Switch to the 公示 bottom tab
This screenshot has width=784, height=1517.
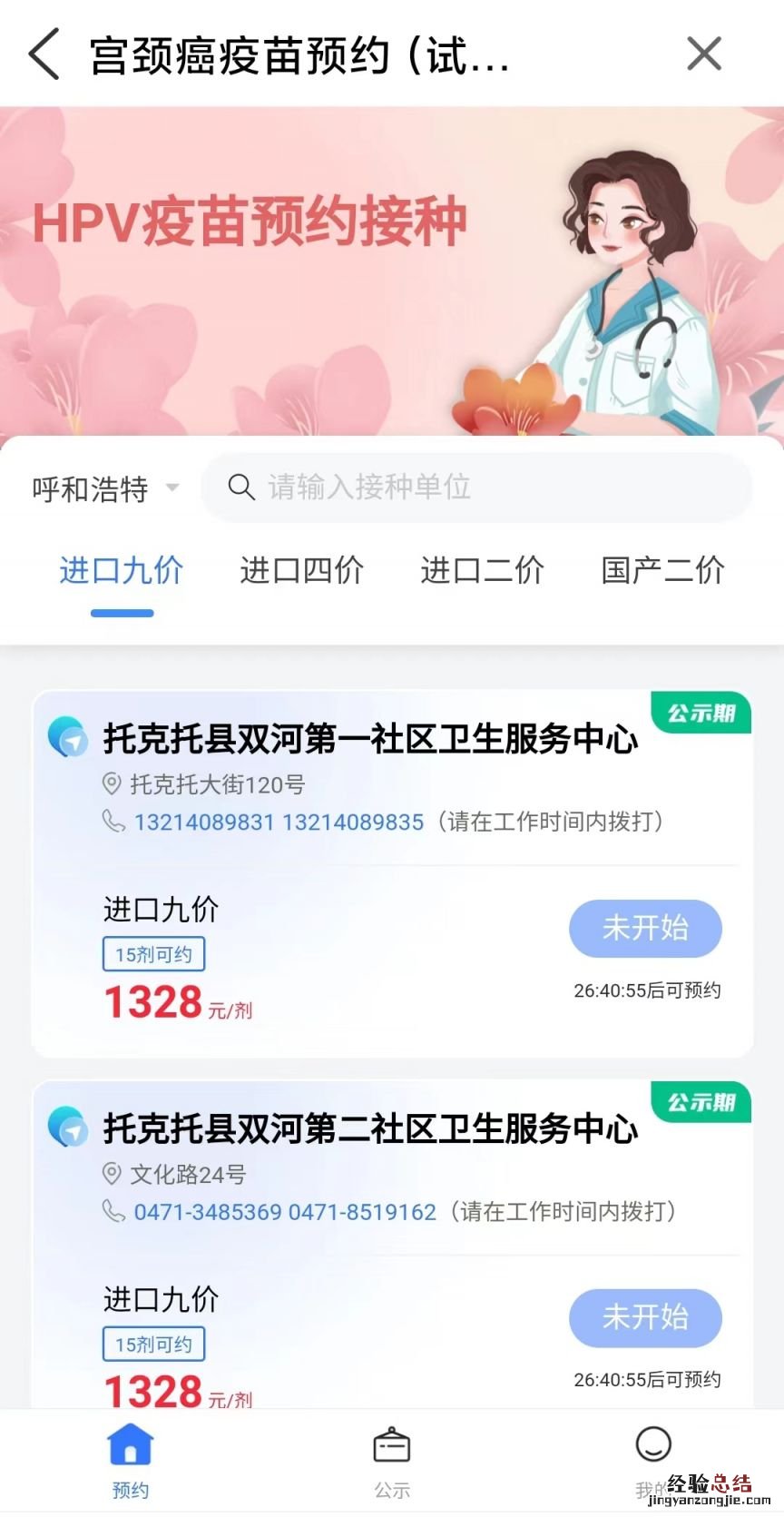(x=392, y=1460)
